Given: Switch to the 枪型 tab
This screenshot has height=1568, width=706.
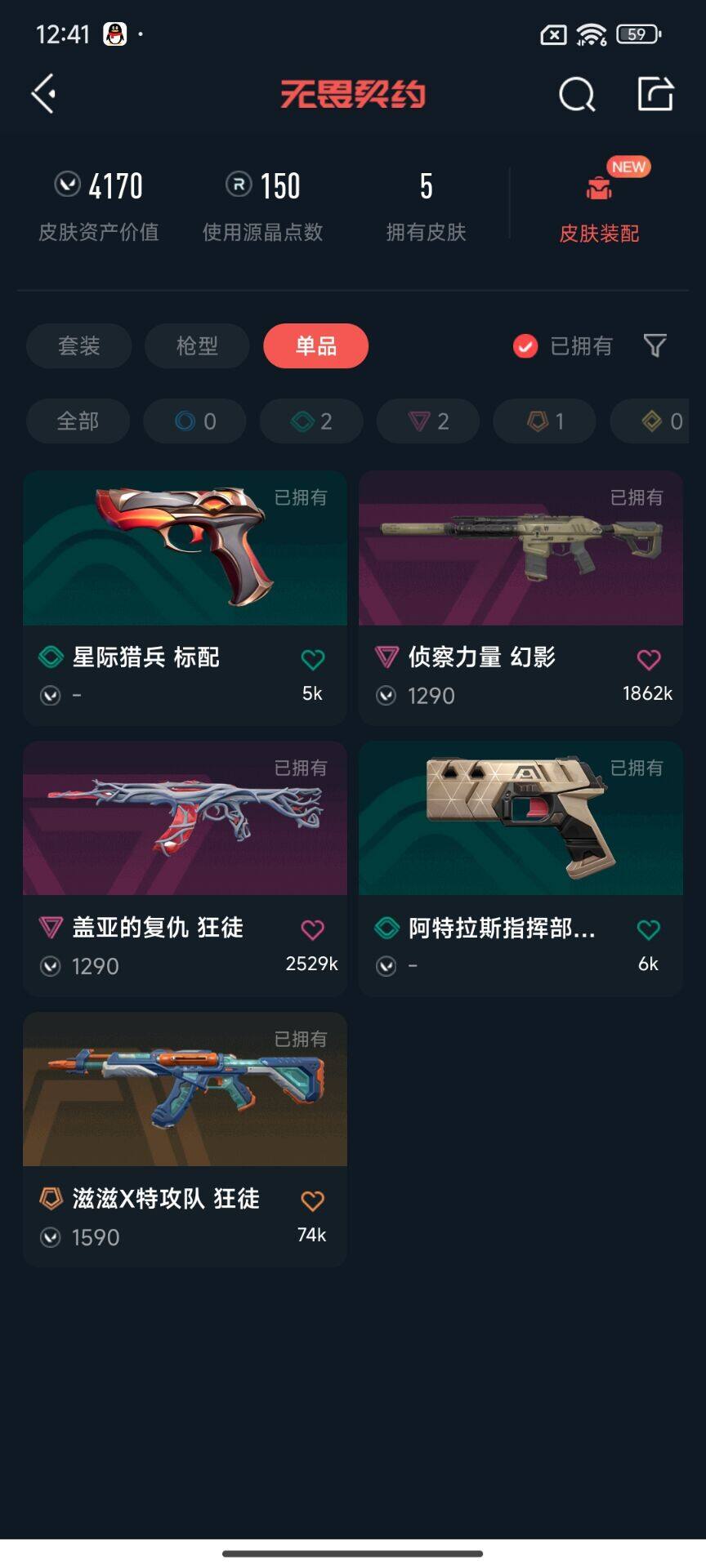Looking at the screenshot, I should [x=196, y=346].
